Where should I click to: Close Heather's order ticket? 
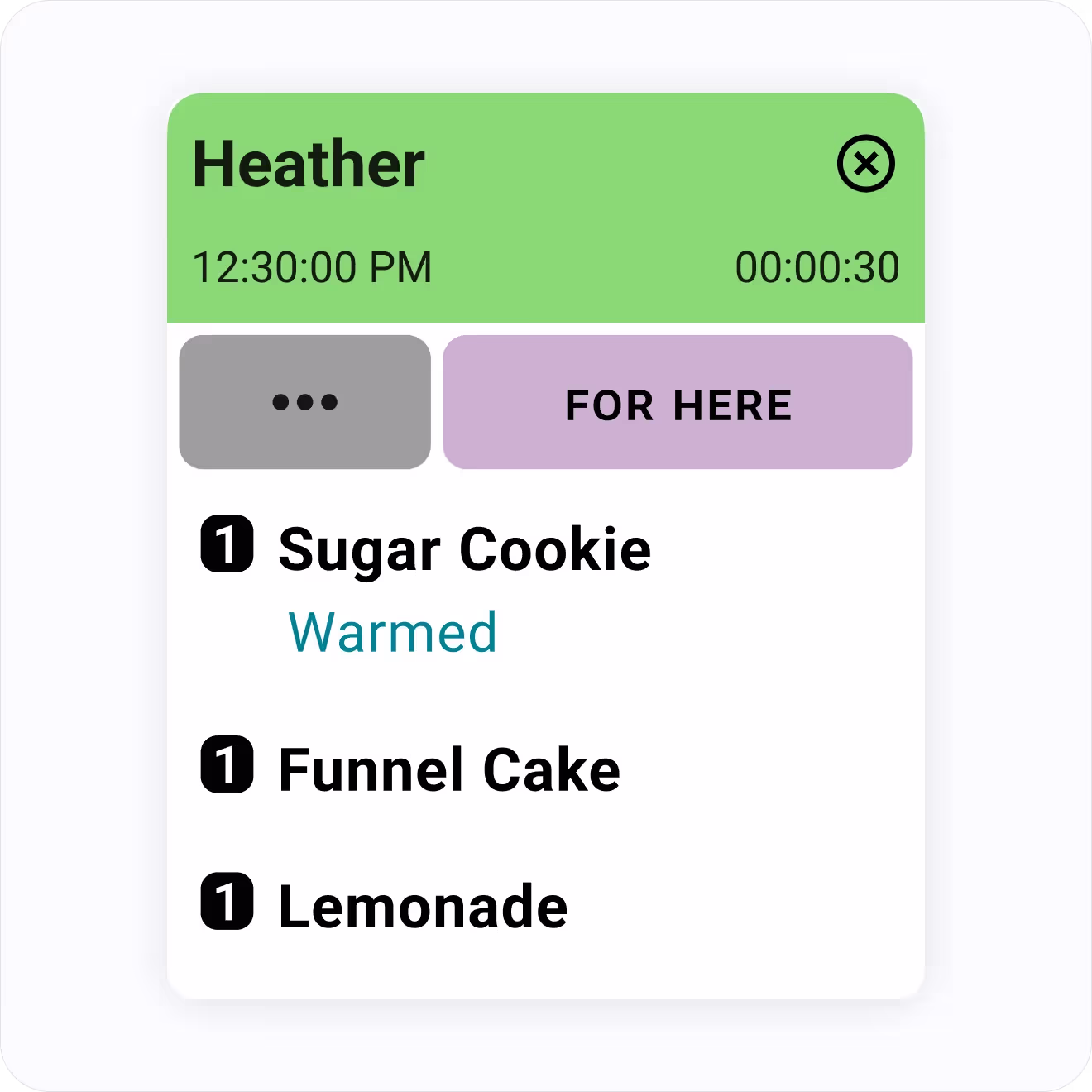pyautogui.click(x=865, y=164)
